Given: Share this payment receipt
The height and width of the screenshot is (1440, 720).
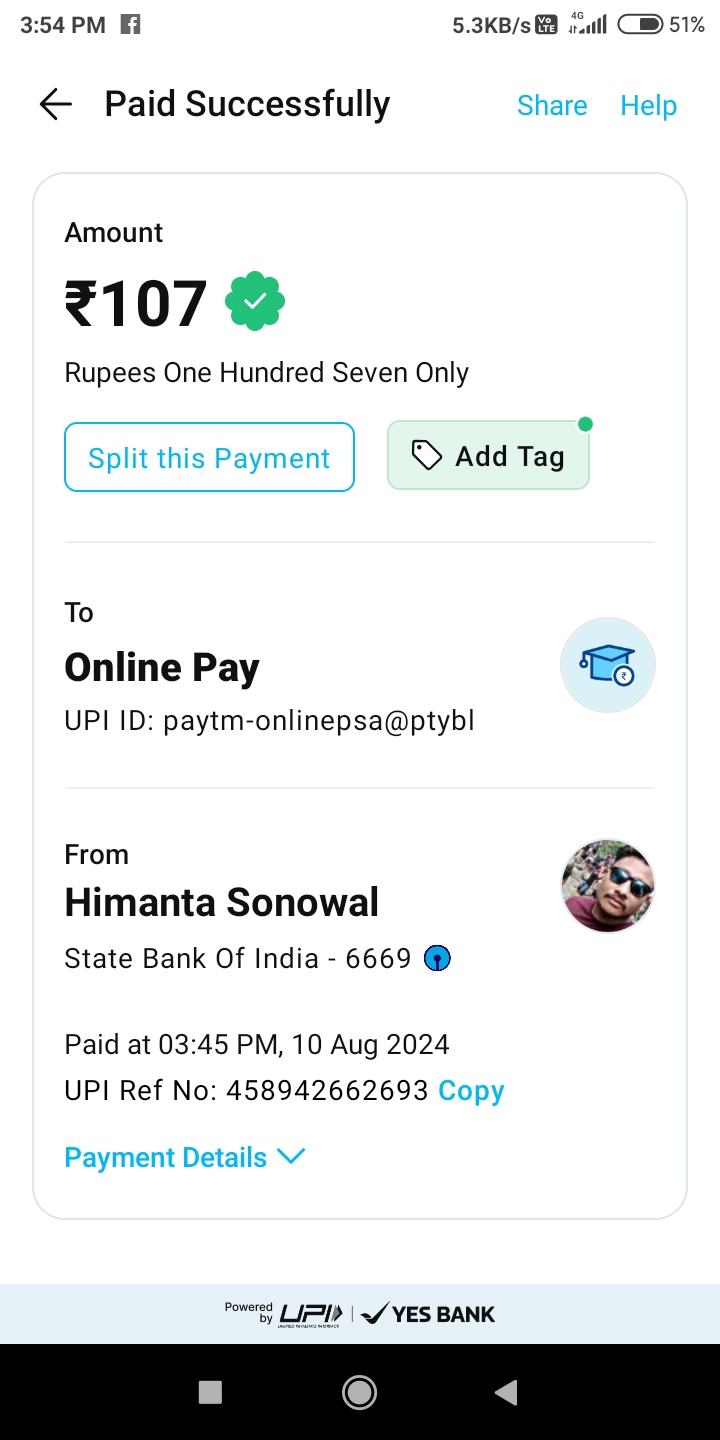Looking at the screenshot, I should coord(552,105).
